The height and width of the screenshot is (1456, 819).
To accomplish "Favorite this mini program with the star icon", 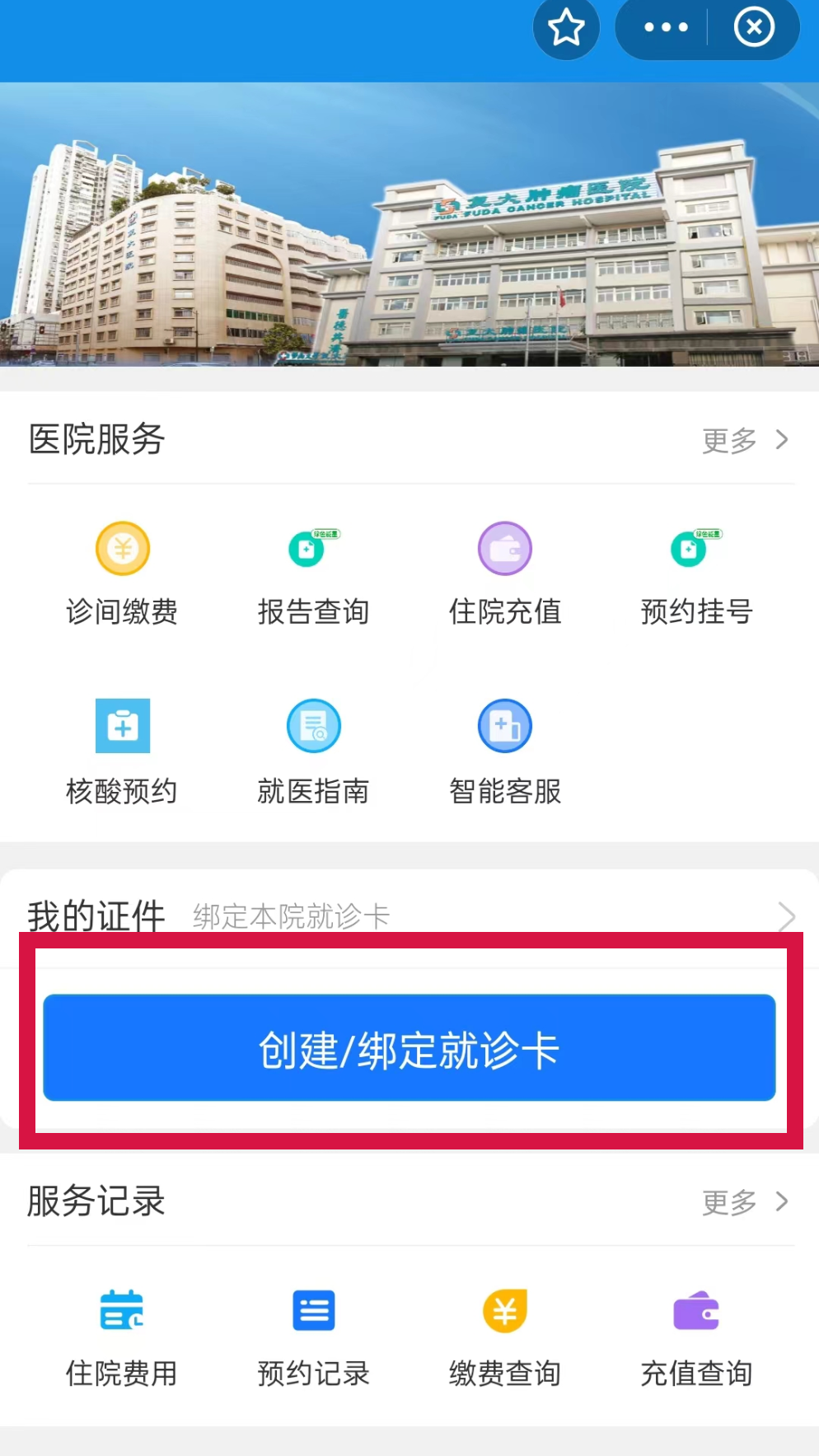I will pyautogui.click(x=566, y=29).
